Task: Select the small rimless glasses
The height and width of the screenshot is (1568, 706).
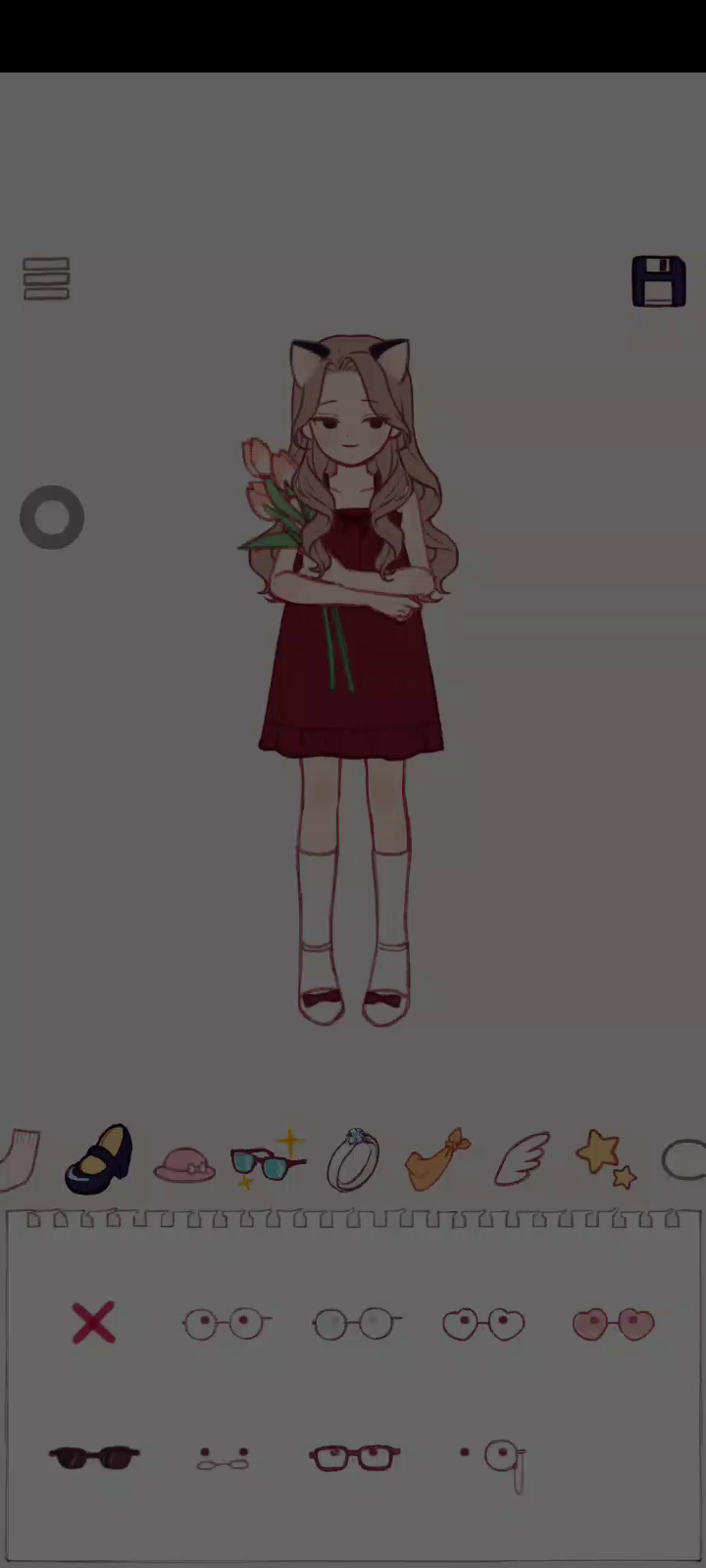Action: tap(224, 1458)
